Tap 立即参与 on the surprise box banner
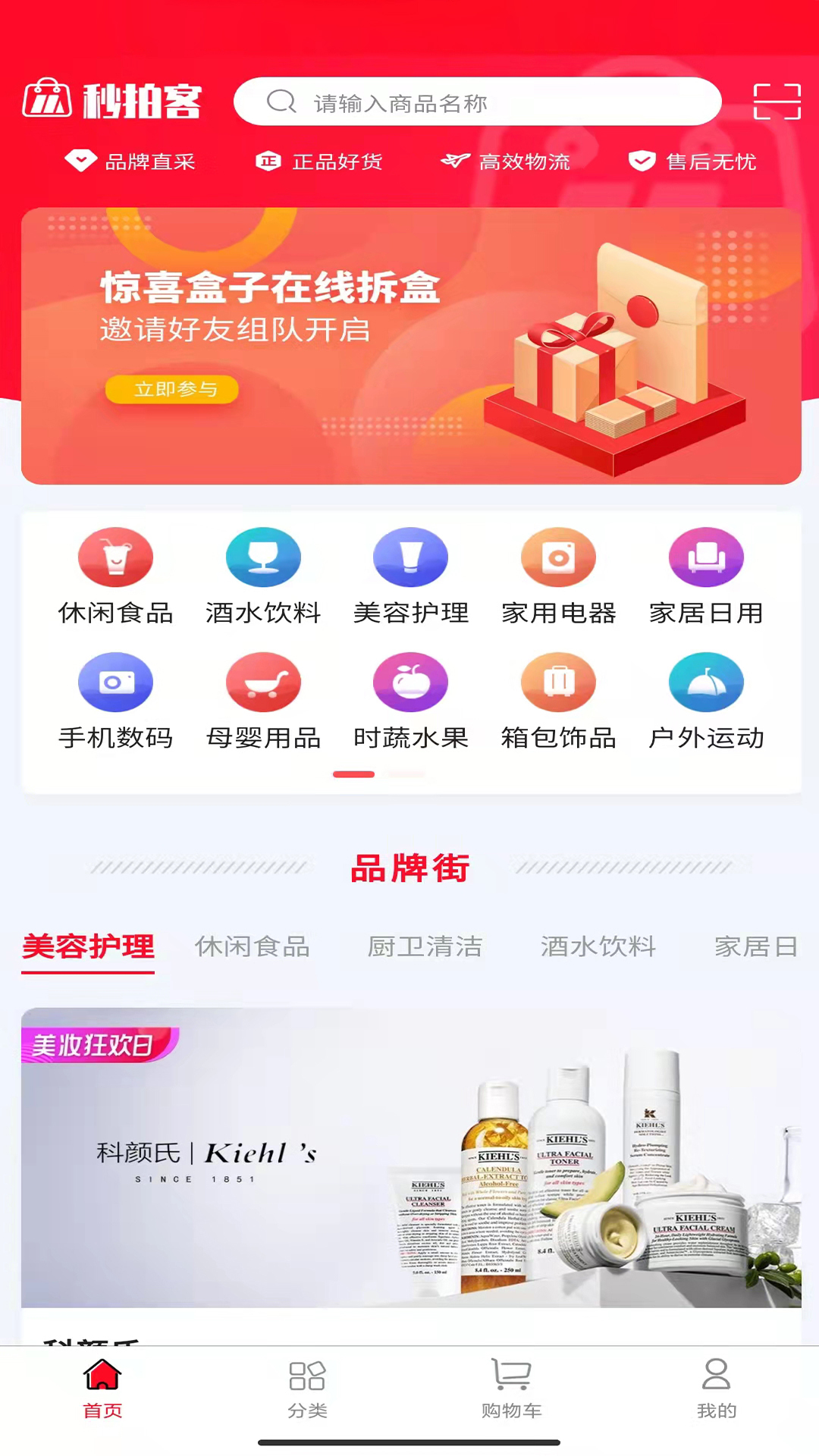This screenshot has width=819, height=1456. (x=172, y=389)
